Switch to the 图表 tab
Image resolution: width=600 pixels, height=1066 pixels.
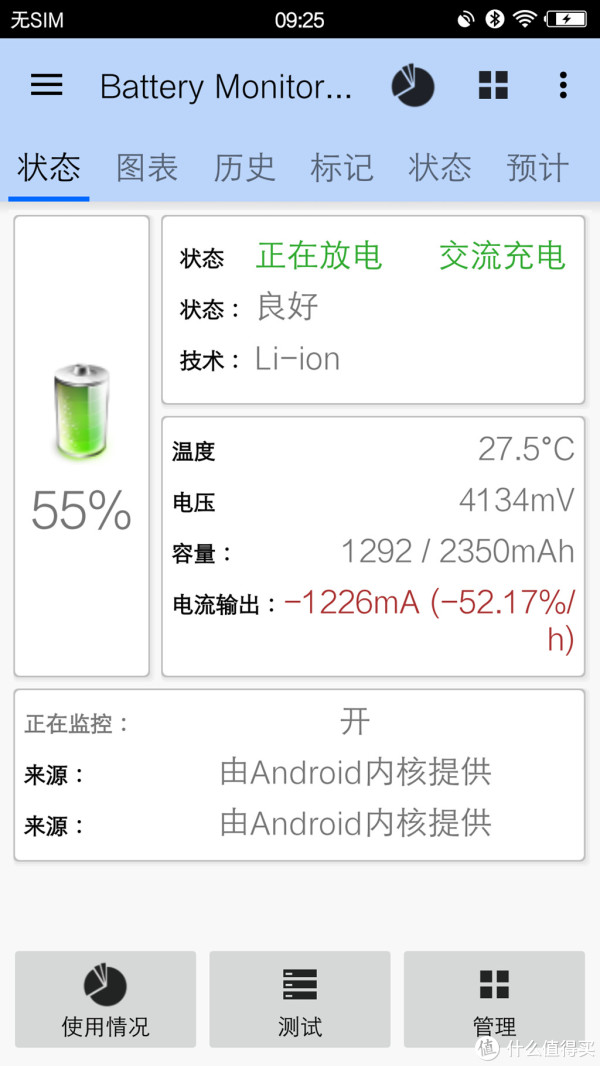(x=147, y=168)
